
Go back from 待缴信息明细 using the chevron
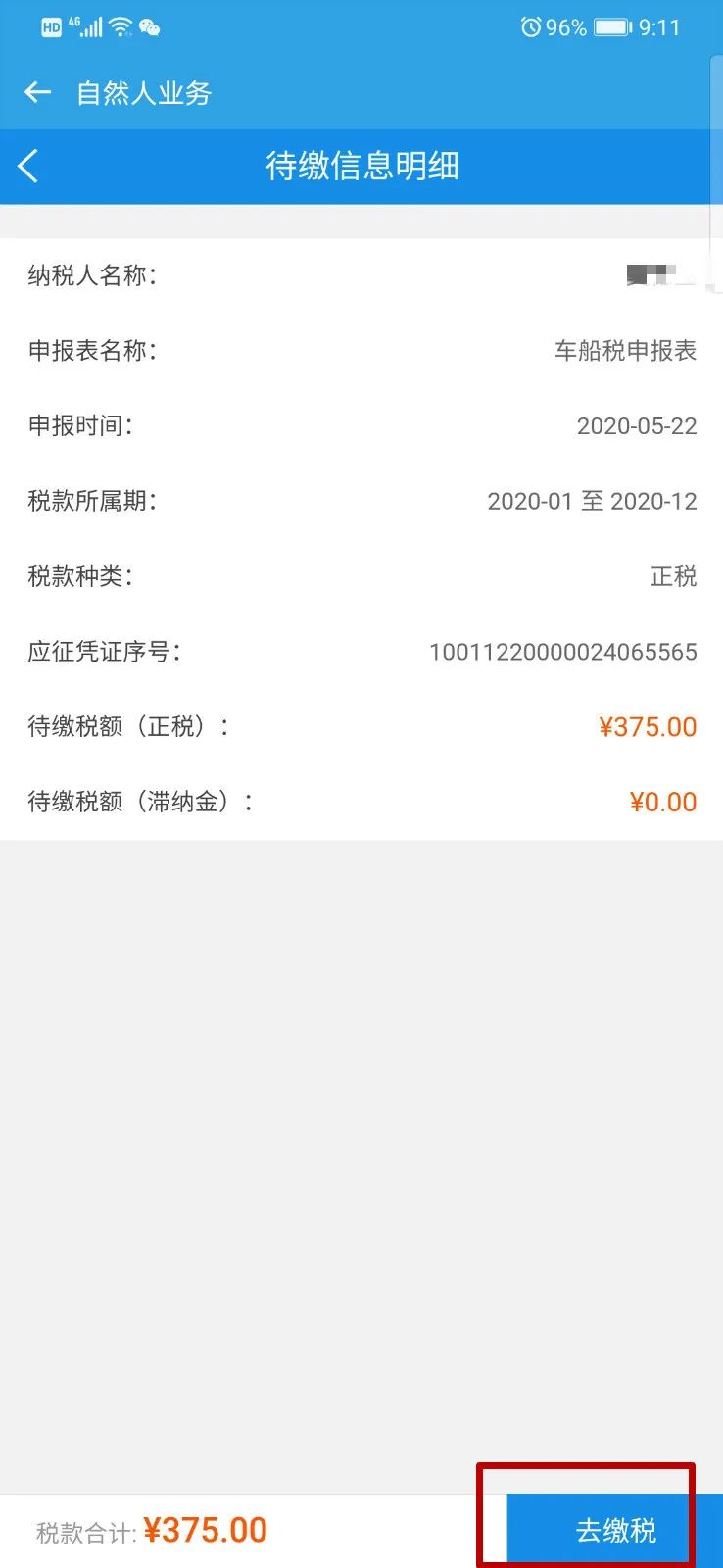click(x=28, y=166)
